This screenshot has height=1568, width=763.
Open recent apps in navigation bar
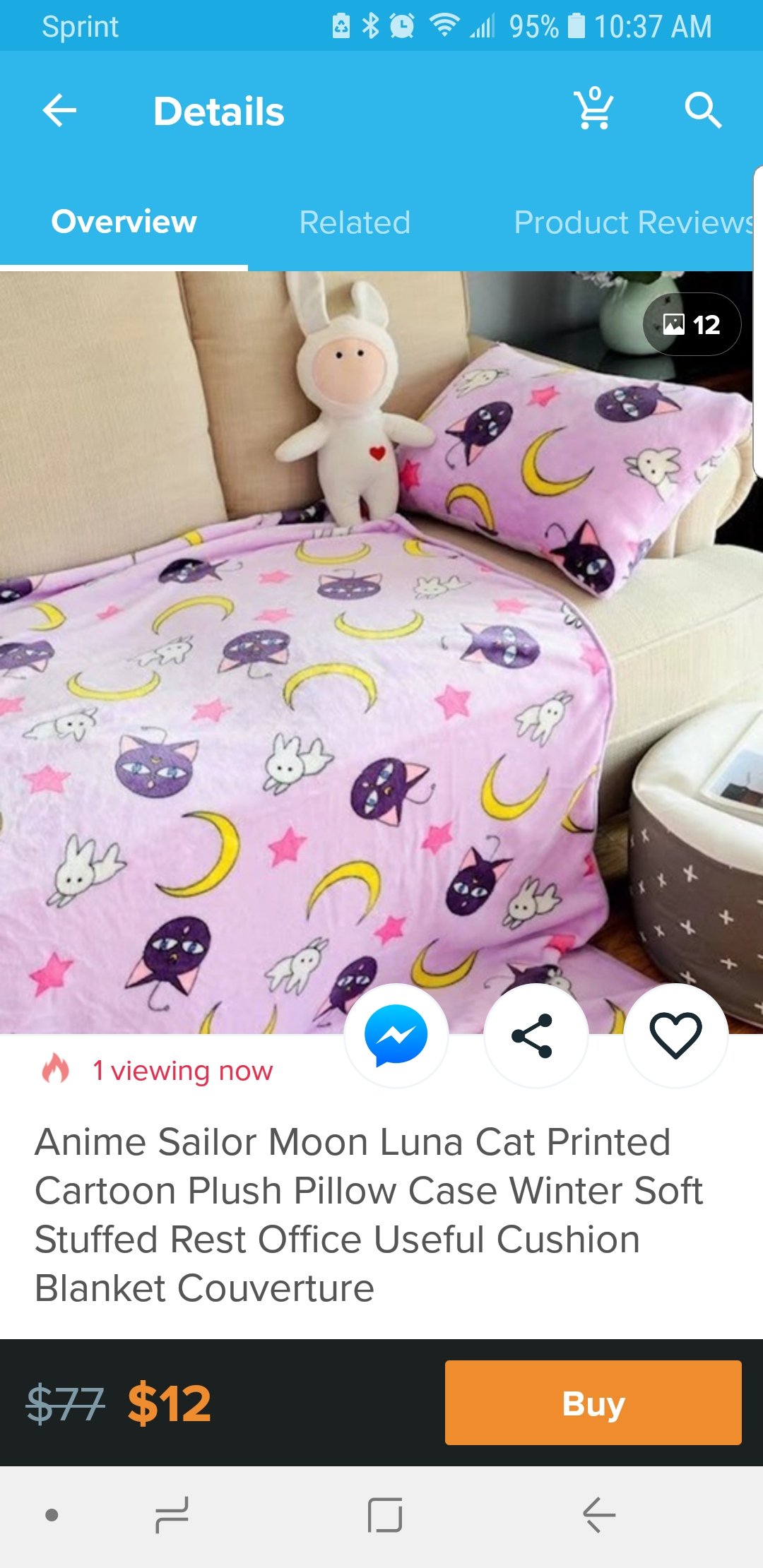pyautogui.click(x=172, y=1515)
